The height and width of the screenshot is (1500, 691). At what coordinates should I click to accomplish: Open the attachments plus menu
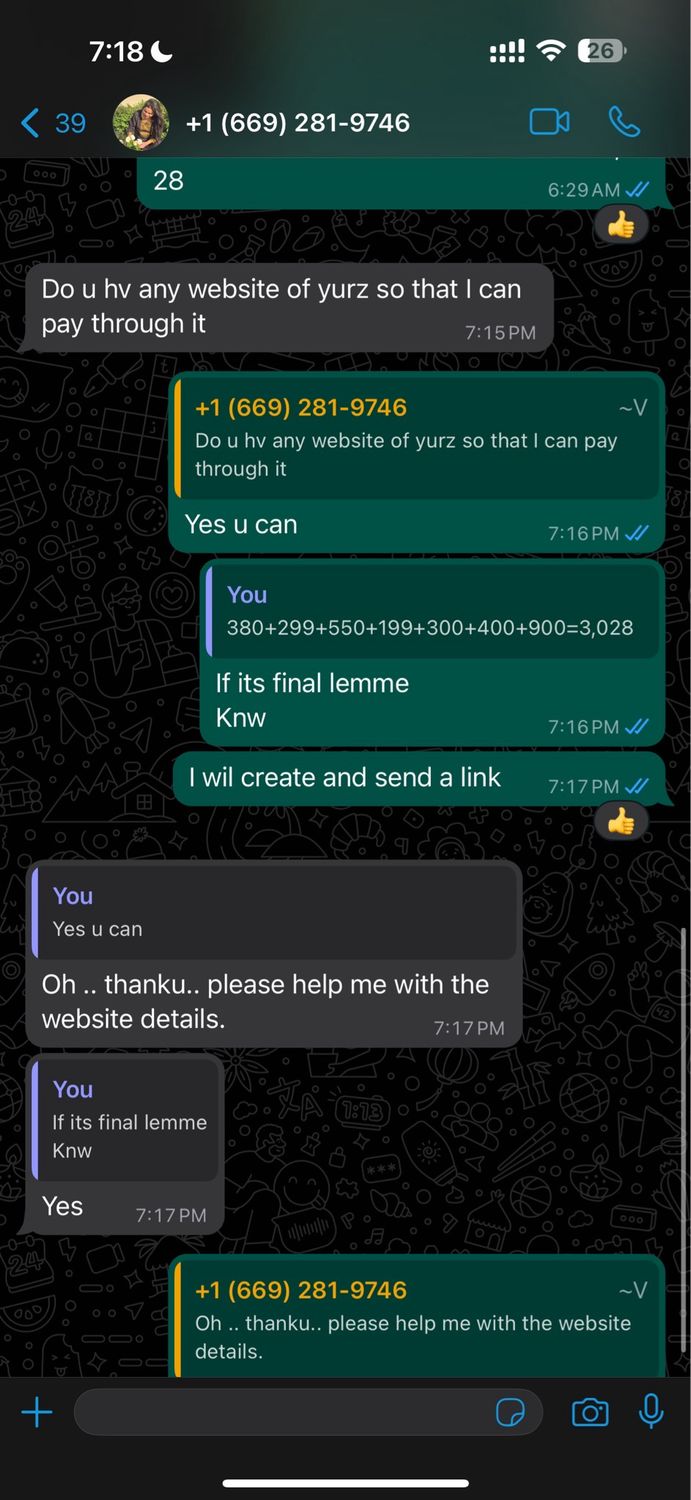click(x=37, y=1412)
